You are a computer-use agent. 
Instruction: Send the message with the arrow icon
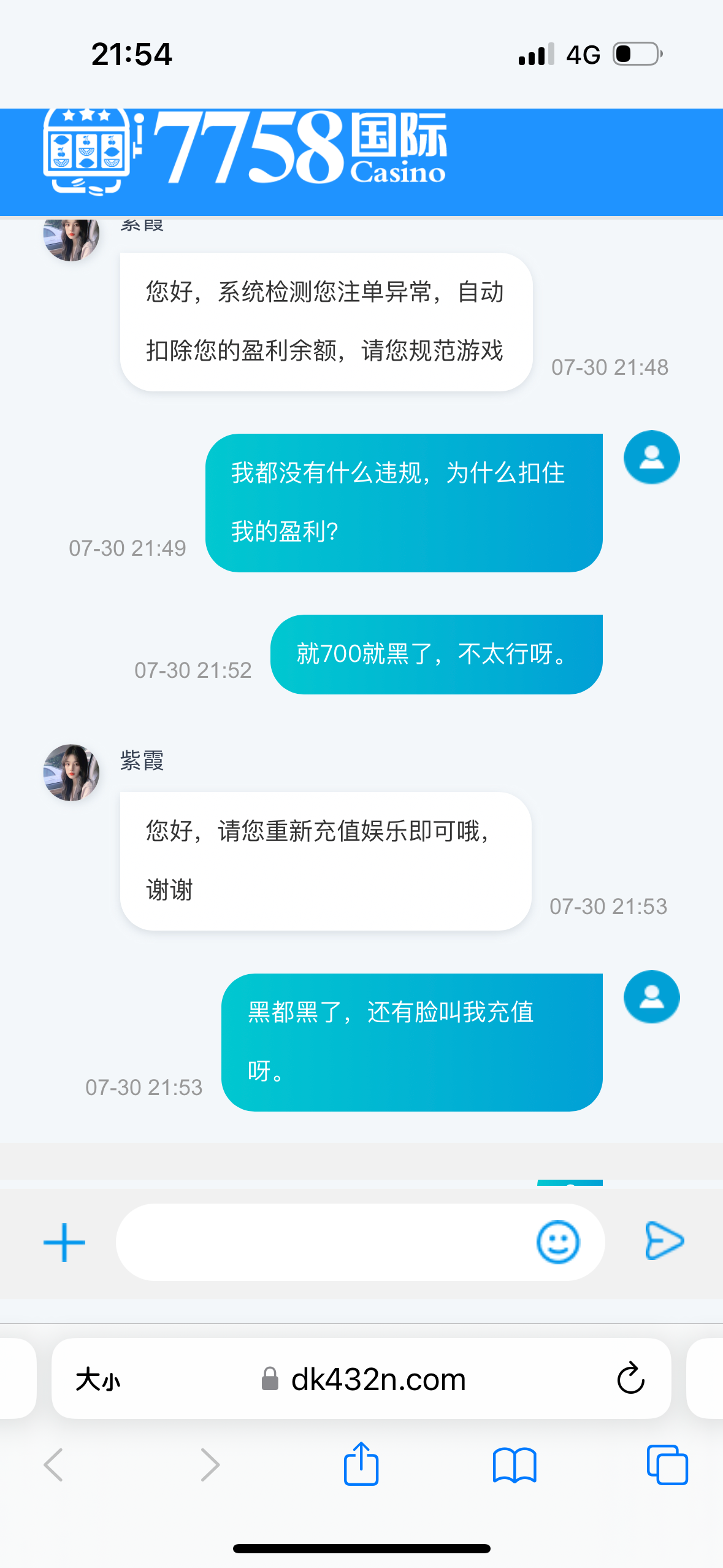tap(664, 1241)
